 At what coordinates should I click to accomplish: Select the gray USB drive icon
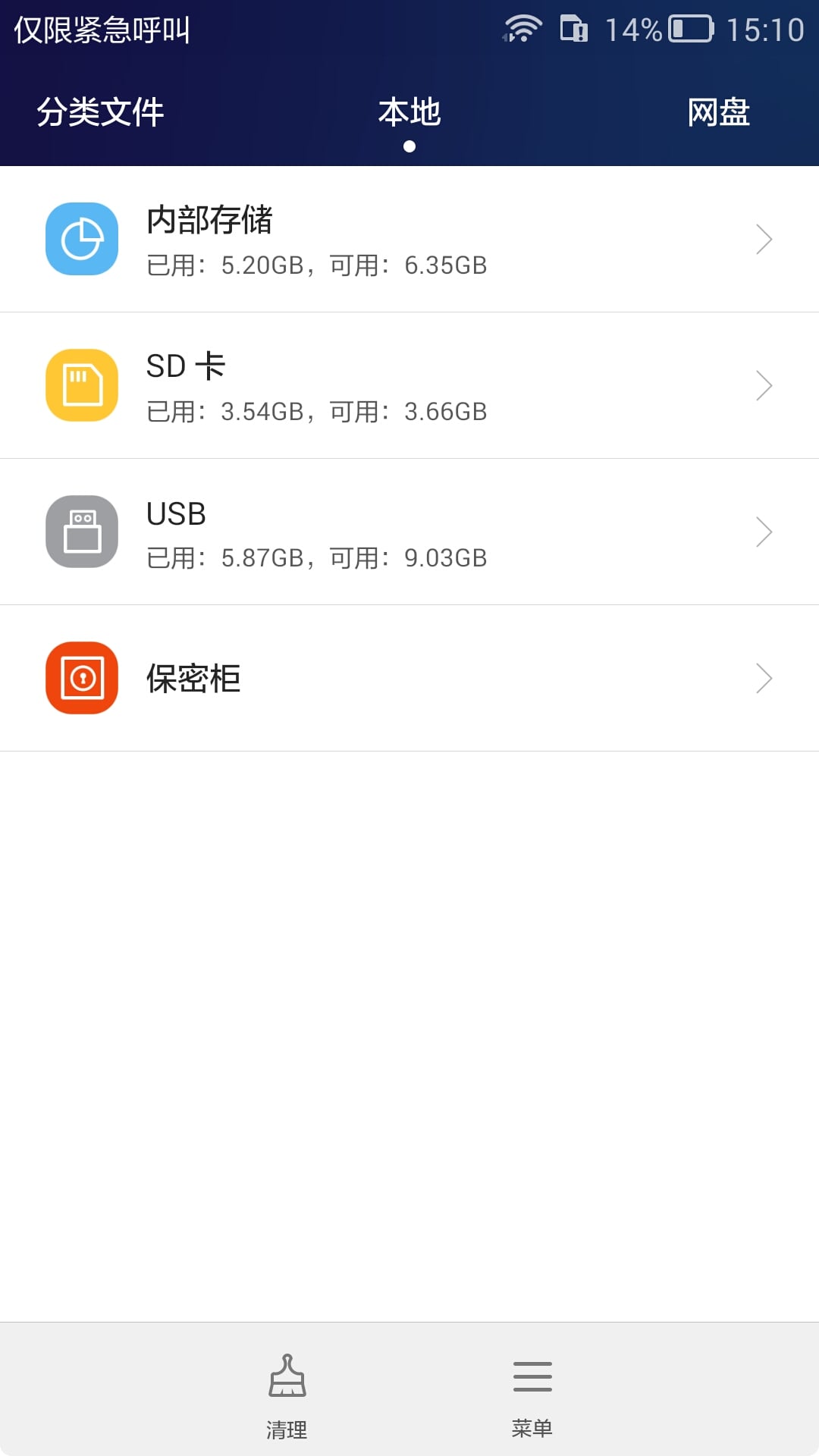coord(82,530)
